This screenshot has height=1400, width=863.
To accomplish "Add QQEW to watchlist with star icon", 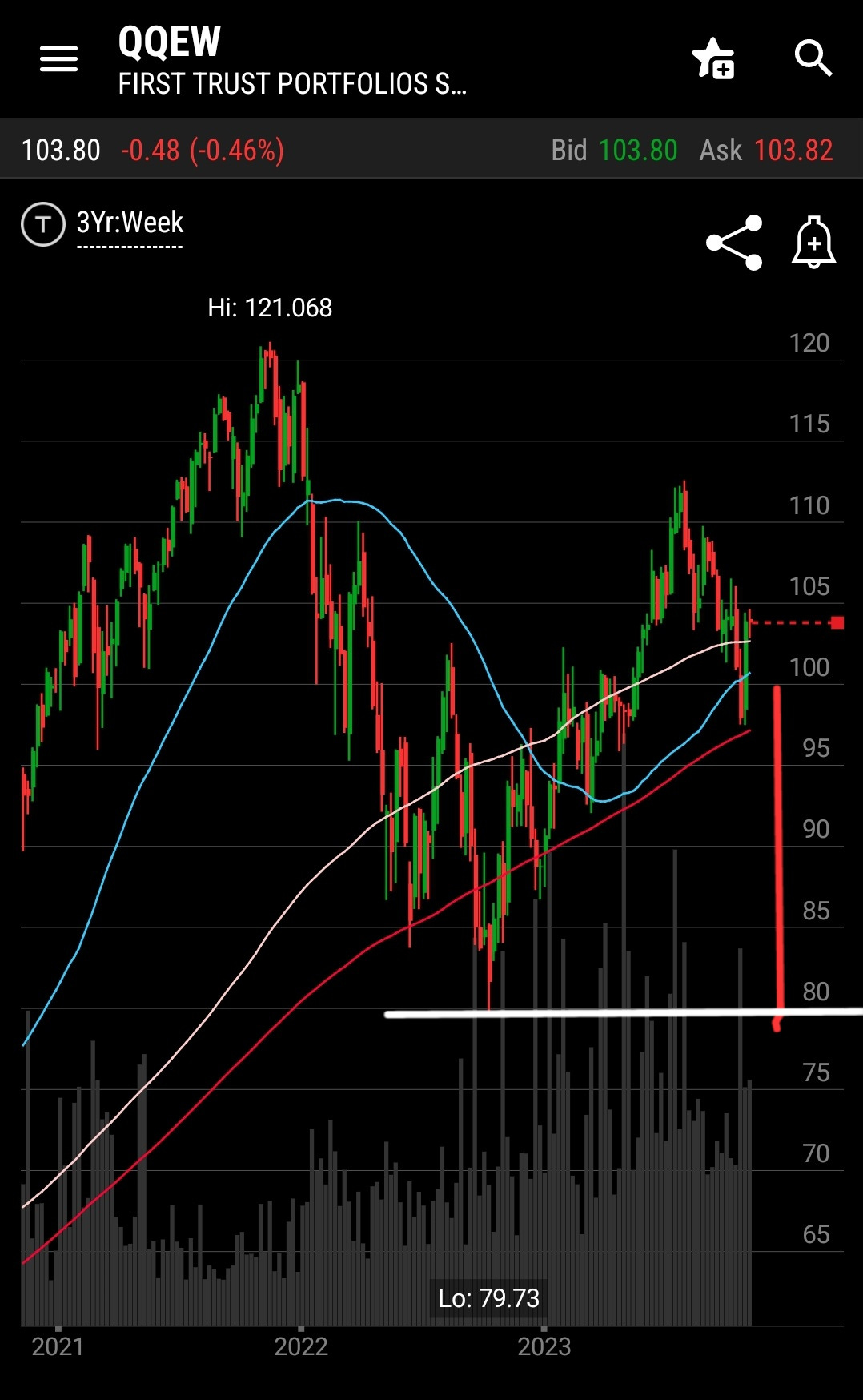I will (x=713, y=58).
